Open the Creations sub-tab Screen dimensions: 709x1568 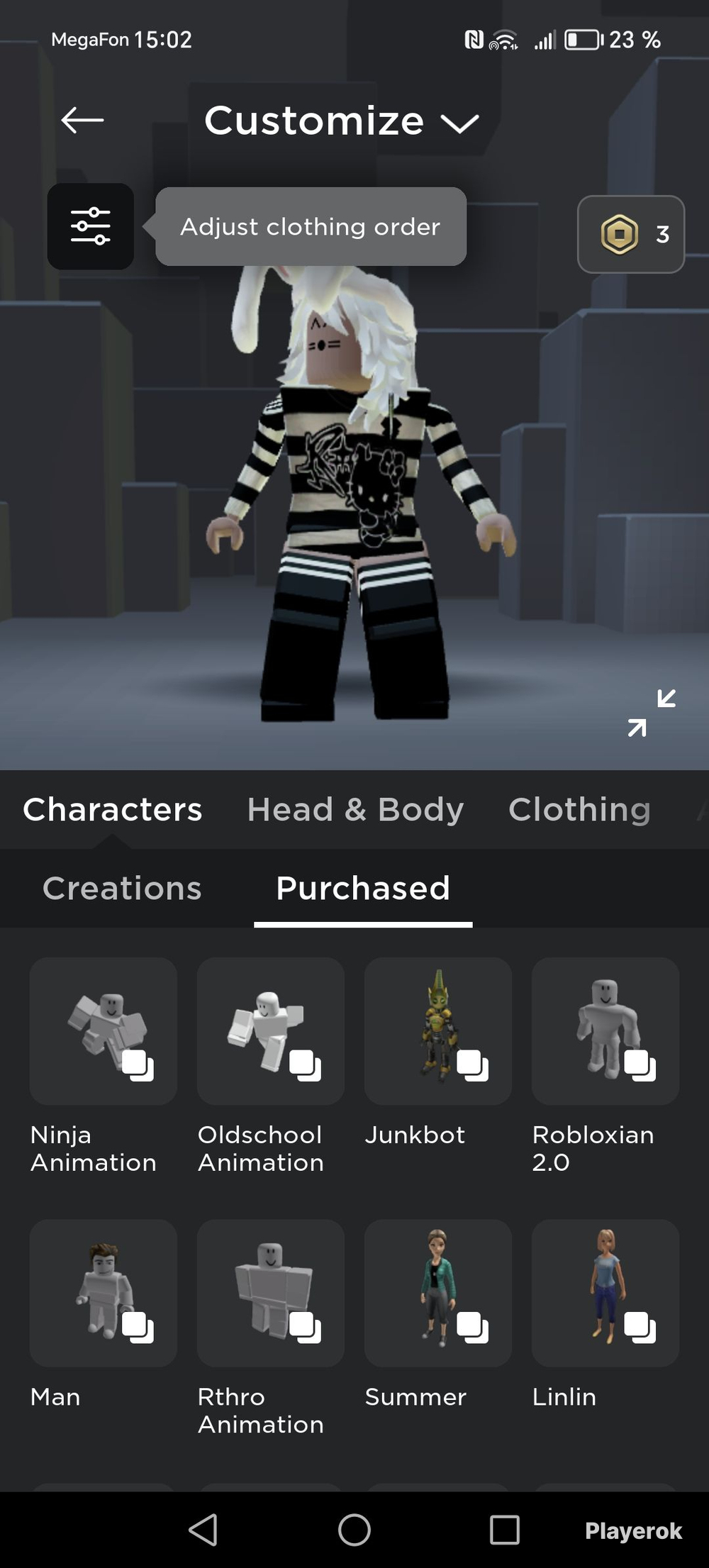pos(122,888)
